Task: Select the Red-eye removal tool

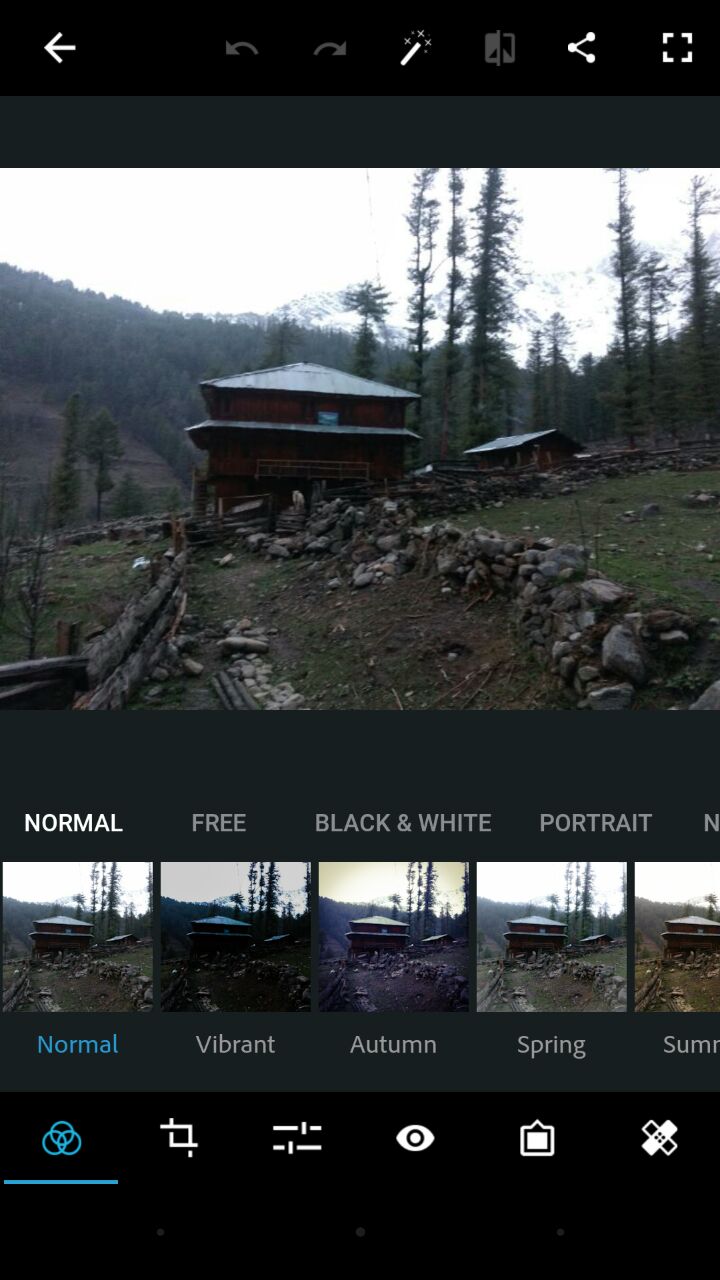Action: (x=414, y=1137)
